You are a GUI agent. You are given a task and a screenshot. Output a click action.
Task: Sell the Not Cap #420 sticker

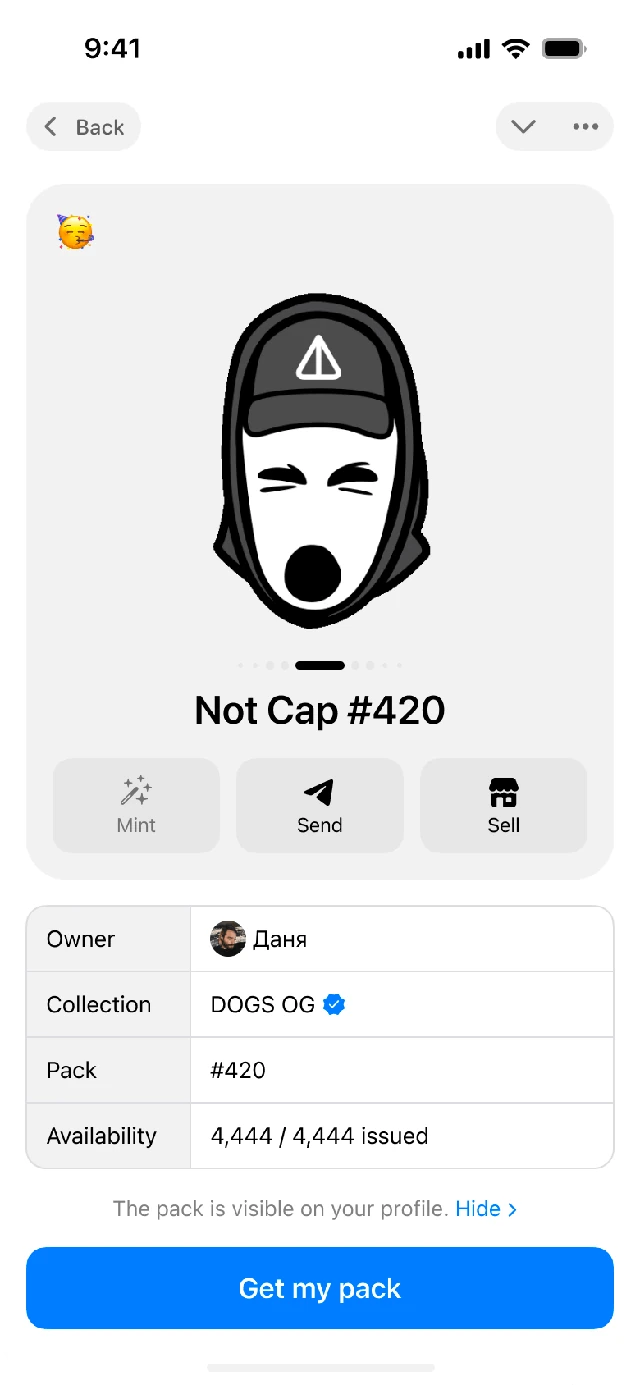tap(503, 805)
